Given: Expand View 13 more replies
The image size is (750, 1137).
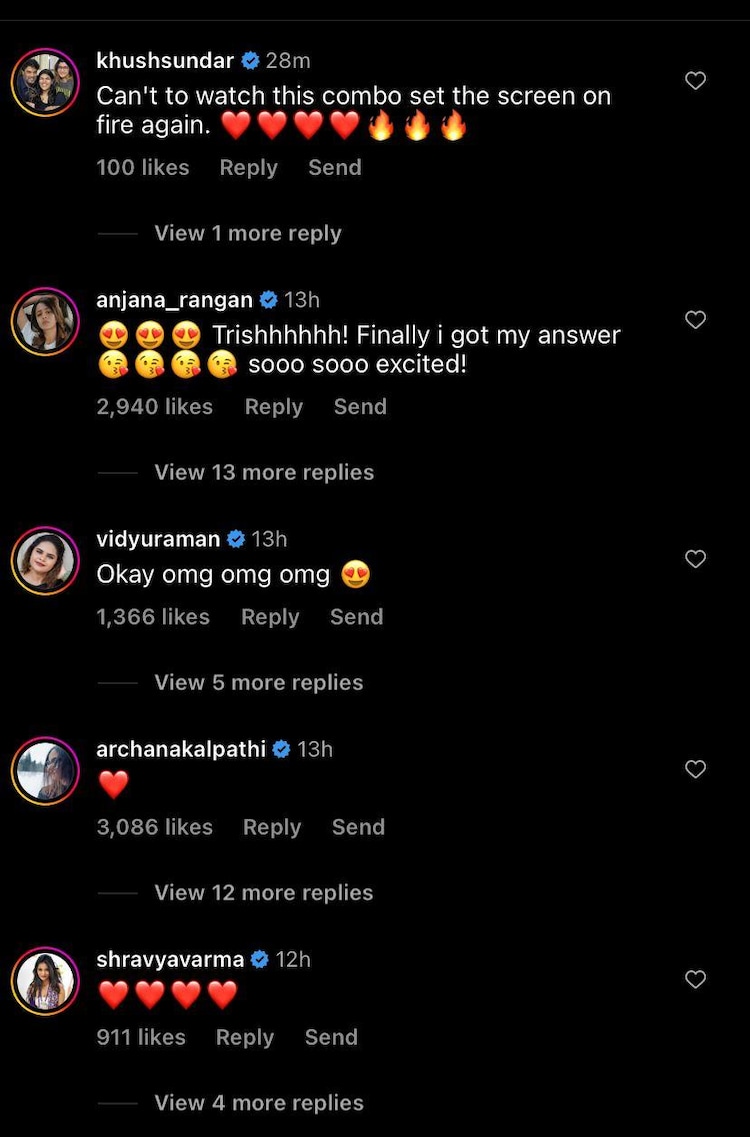Looking at the screenshot, I should pyautogui.click(x=263, y=472).
